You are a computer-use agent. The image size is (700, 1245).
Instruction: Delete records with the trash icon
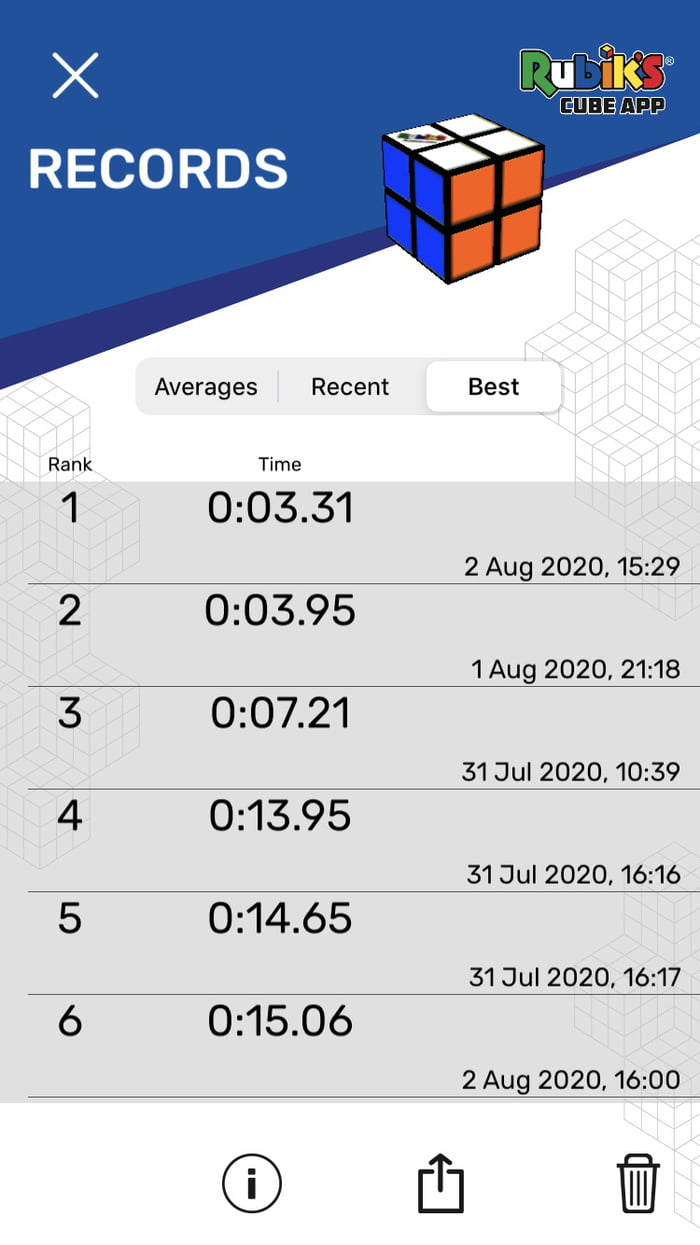(638, 1185)
